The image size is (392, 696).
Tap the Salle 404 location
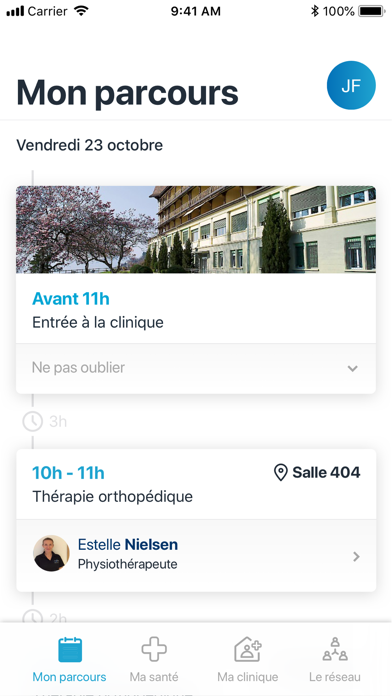[x=317, y=473]
